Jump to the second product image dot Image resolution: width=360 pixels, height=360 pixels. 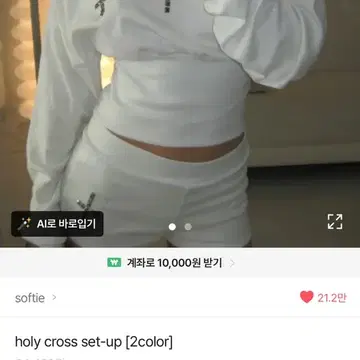188,227
